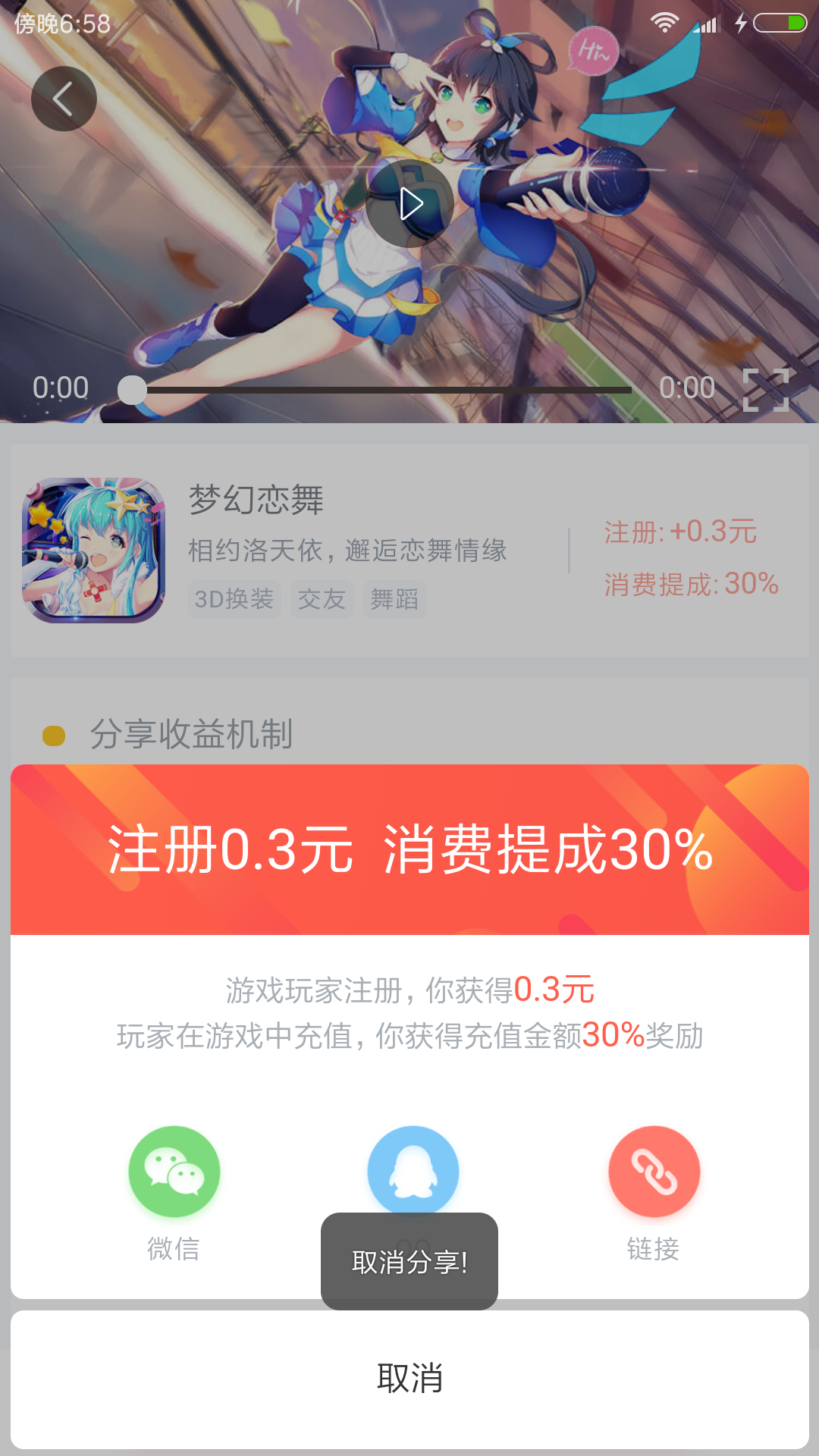Enter fullscreen video mode
The image size is (819, 1456).
click(x=765, y=390)
